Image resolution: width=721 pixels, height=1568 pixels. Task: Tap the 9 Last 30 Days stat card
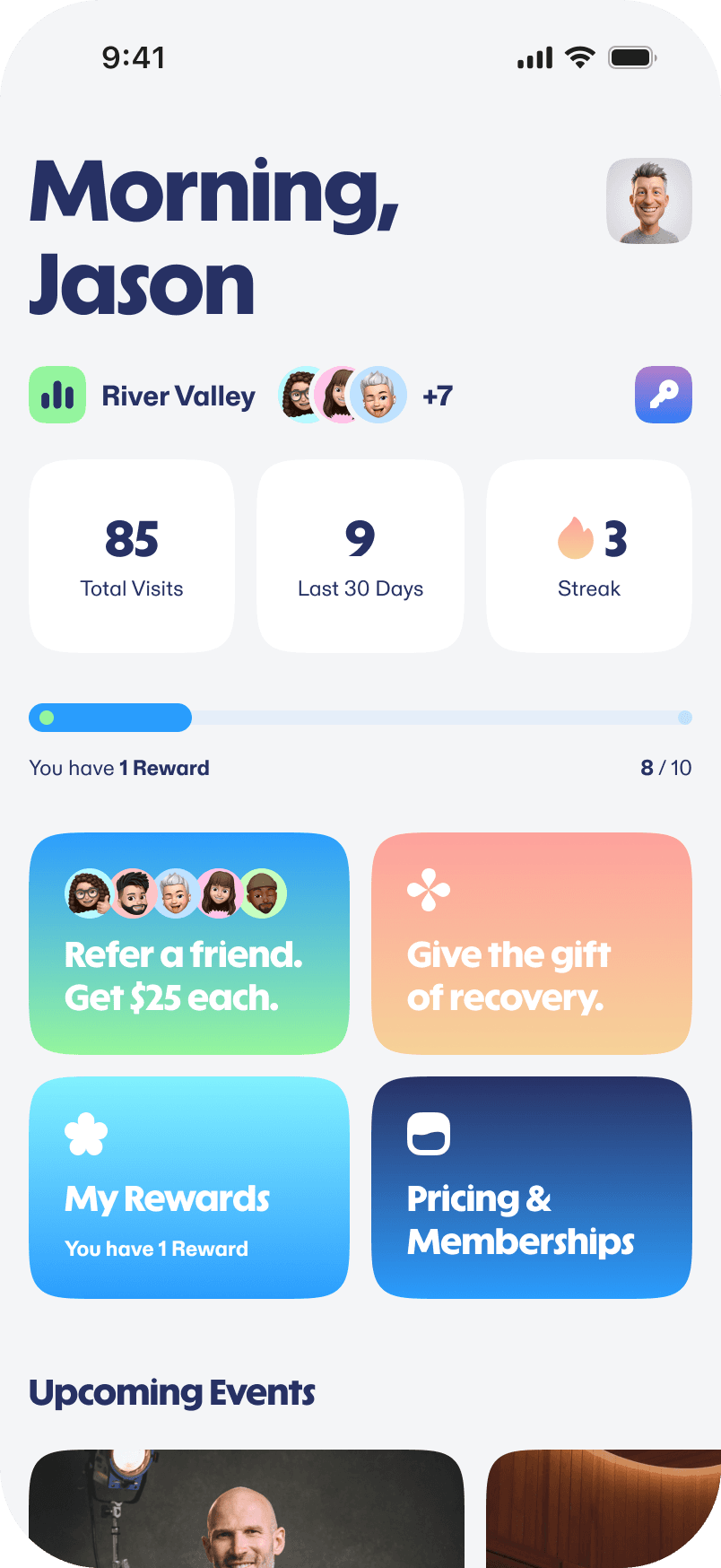(360, 555)
